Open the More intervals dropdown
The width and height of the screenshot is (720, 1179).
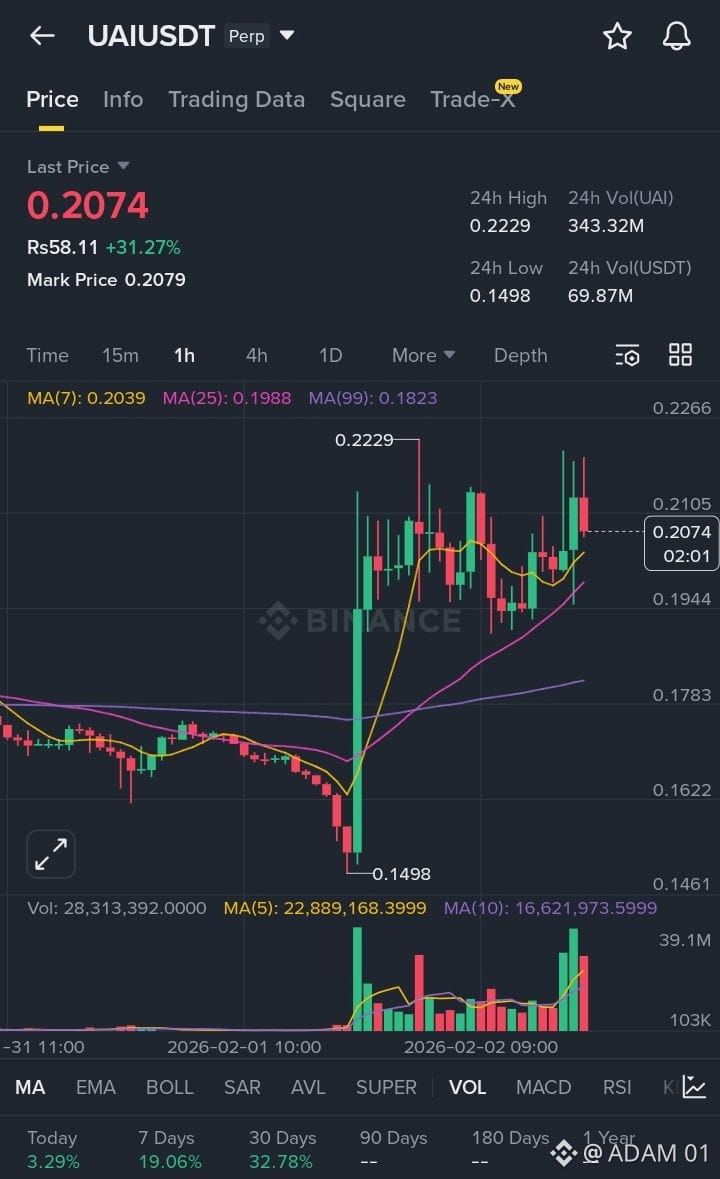423,355
